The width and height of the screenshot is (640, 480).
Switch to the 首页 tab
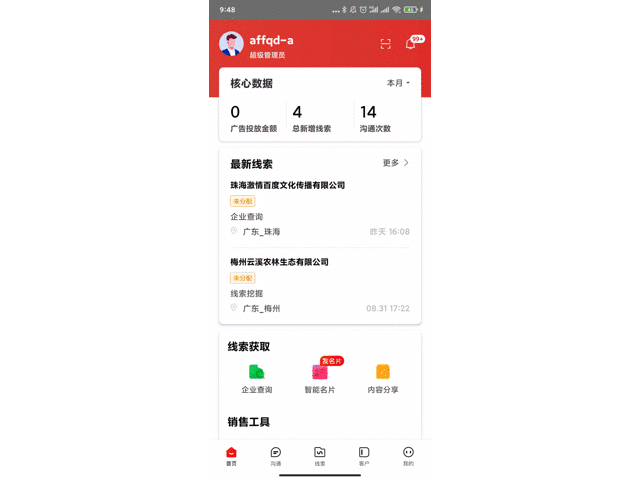click(x=231, y=456)
